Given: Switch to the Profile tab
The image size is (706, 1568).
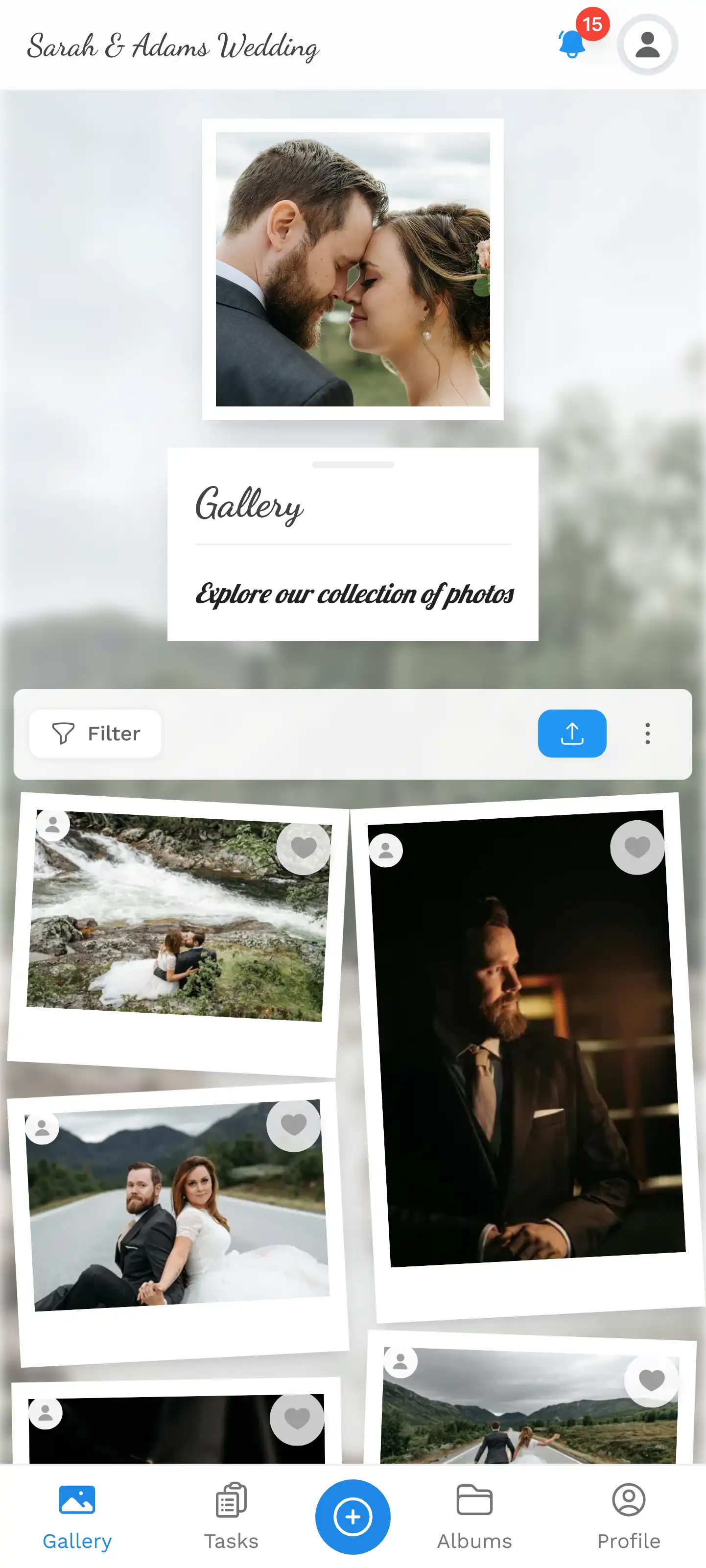Looking at the screenshot, I should [x=628, y=1516].
